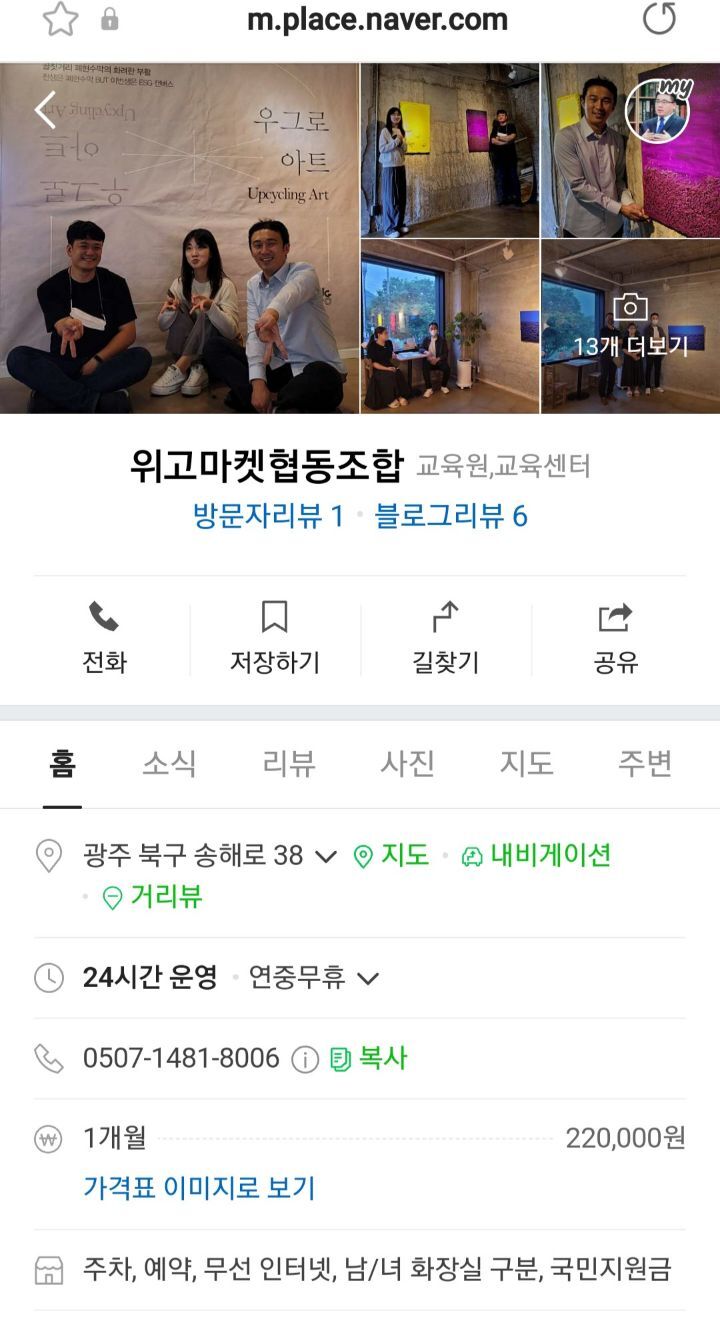The width and height of the screenshot is (720, 1317).
Task: Switch to the 소식 tab
Action: pyautogui.click(x=169, y=764)
